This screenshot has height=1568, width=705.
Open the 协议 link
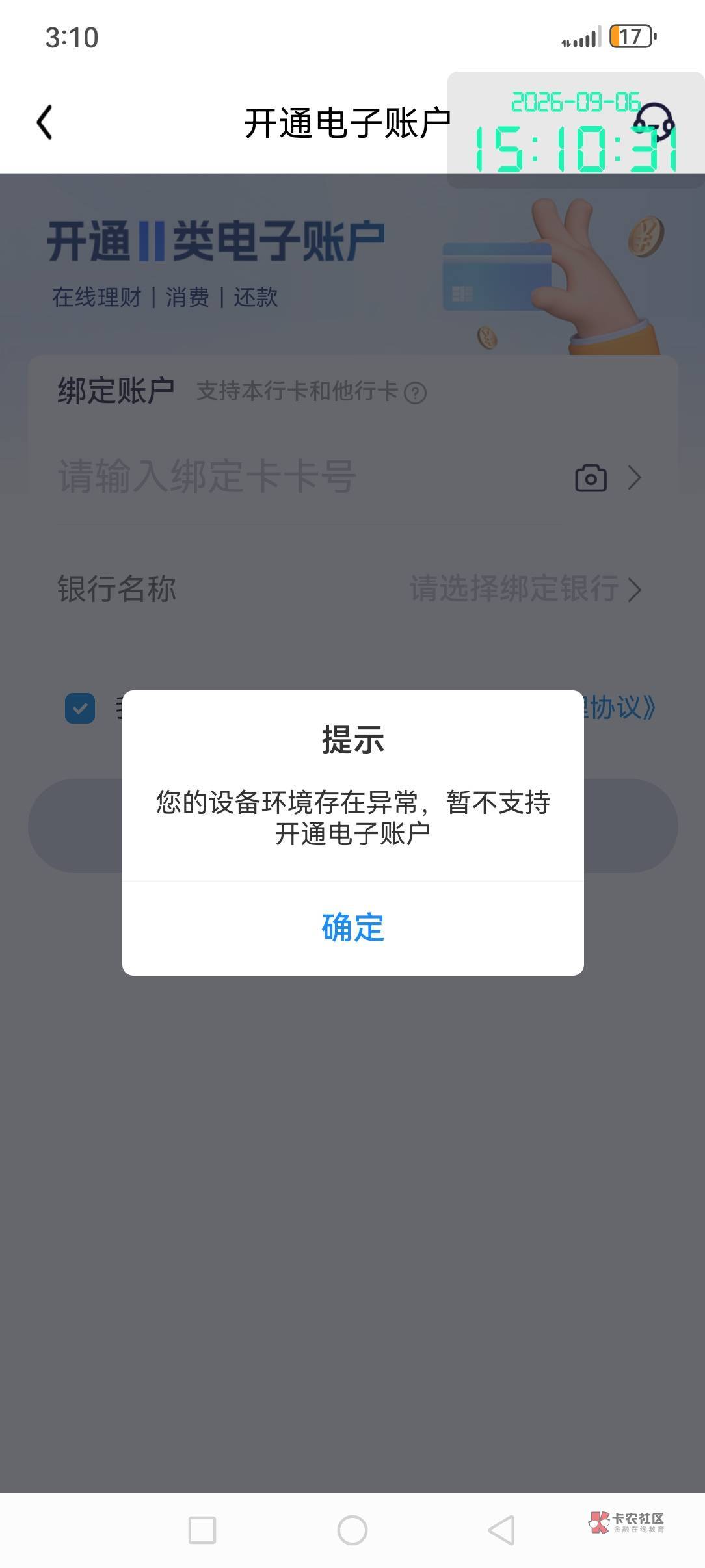618,707
